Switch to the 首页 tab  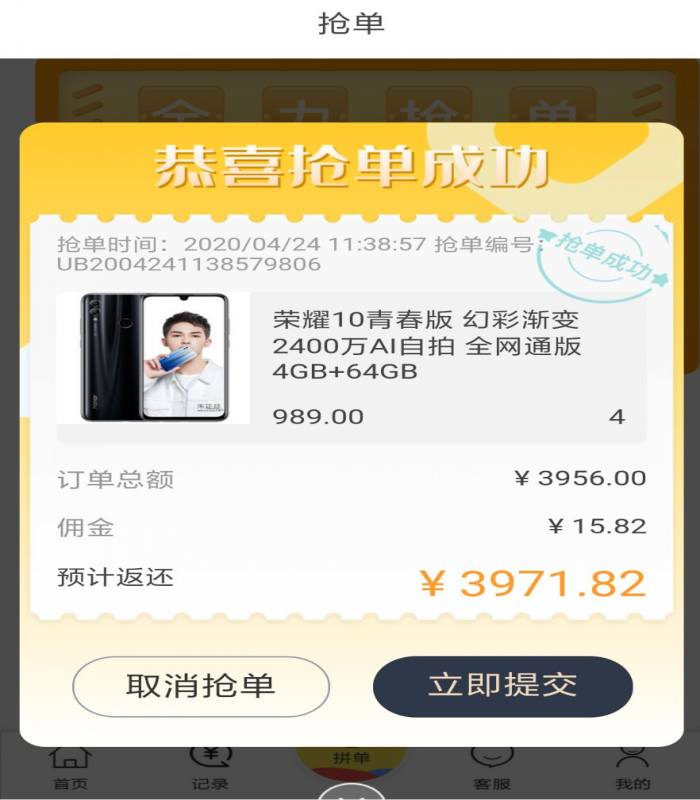pos(70,770)
